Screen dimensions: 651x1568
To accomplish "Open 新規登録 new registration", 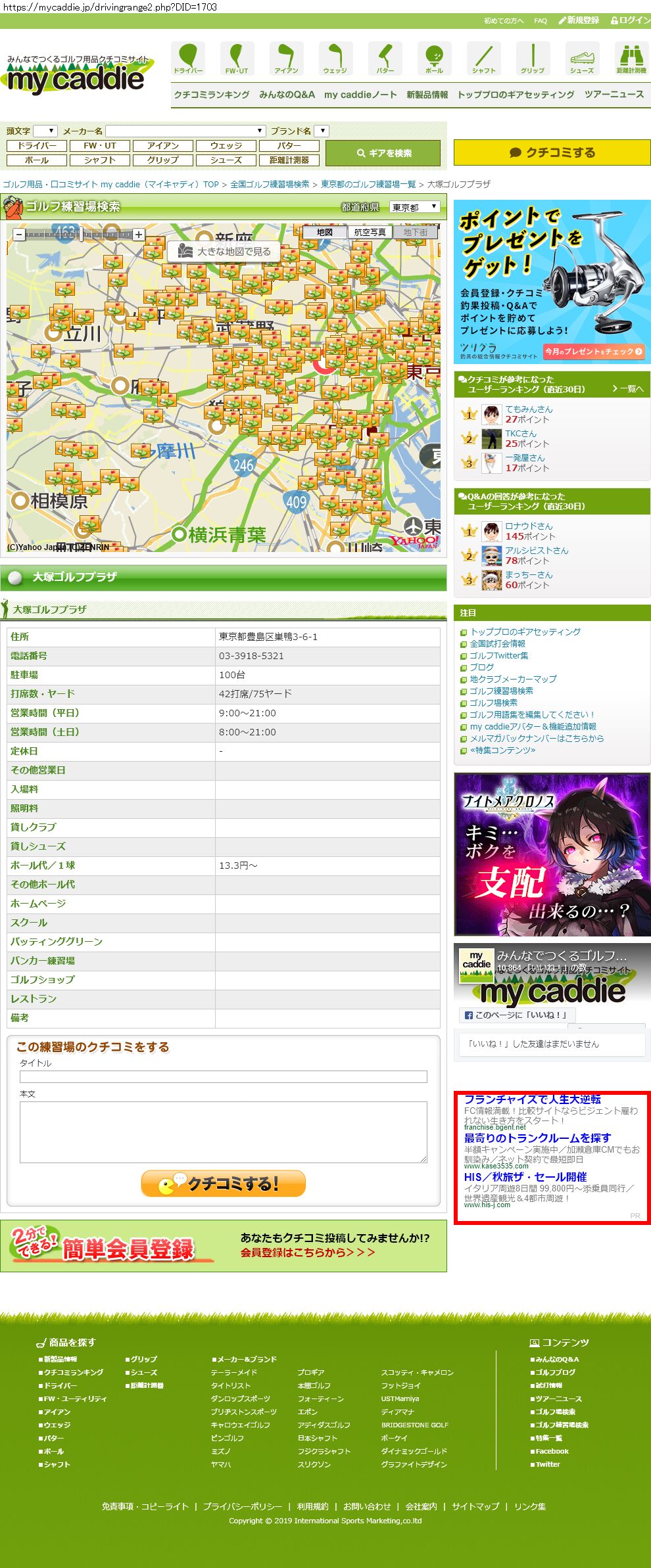I will (579, 20).
